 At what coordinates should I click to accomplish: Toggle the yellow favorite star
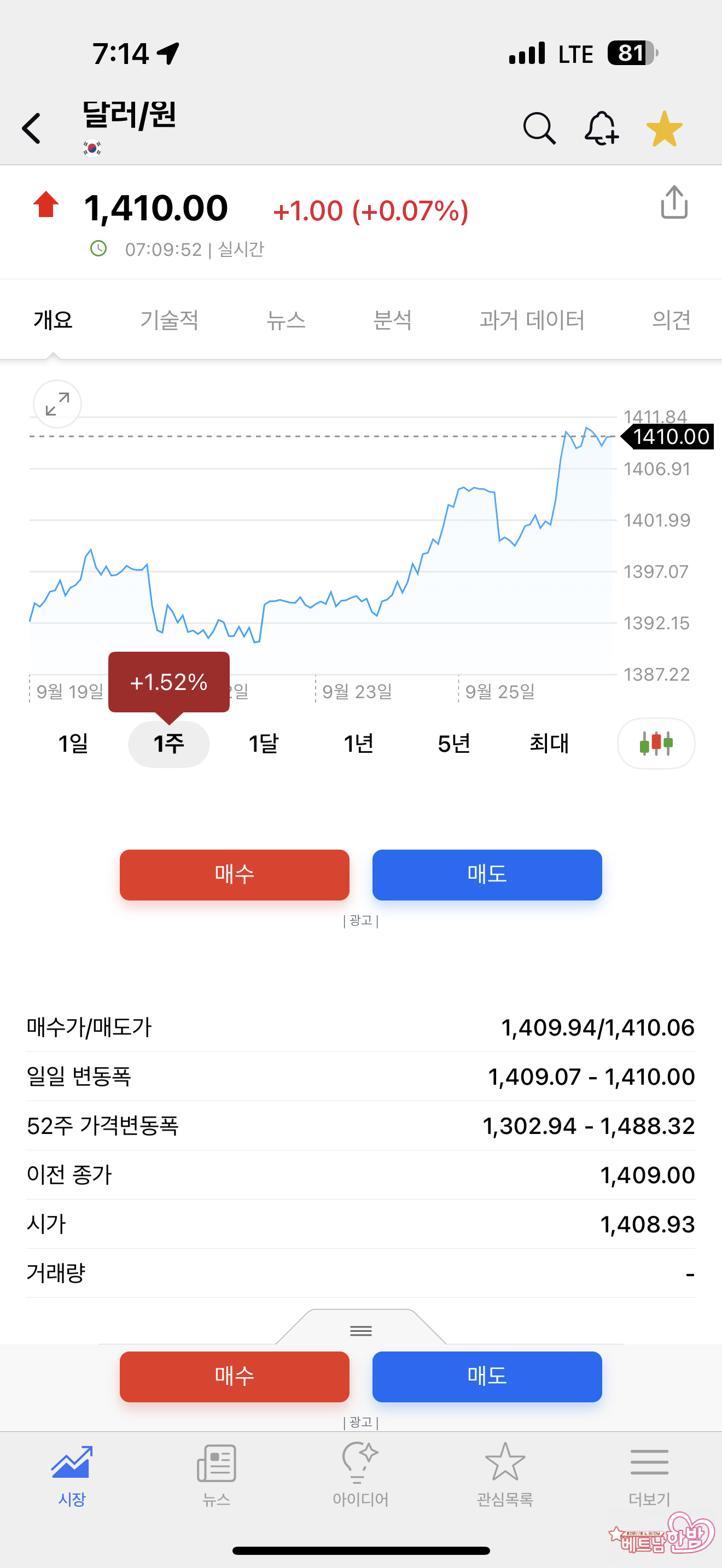[664, 128]
